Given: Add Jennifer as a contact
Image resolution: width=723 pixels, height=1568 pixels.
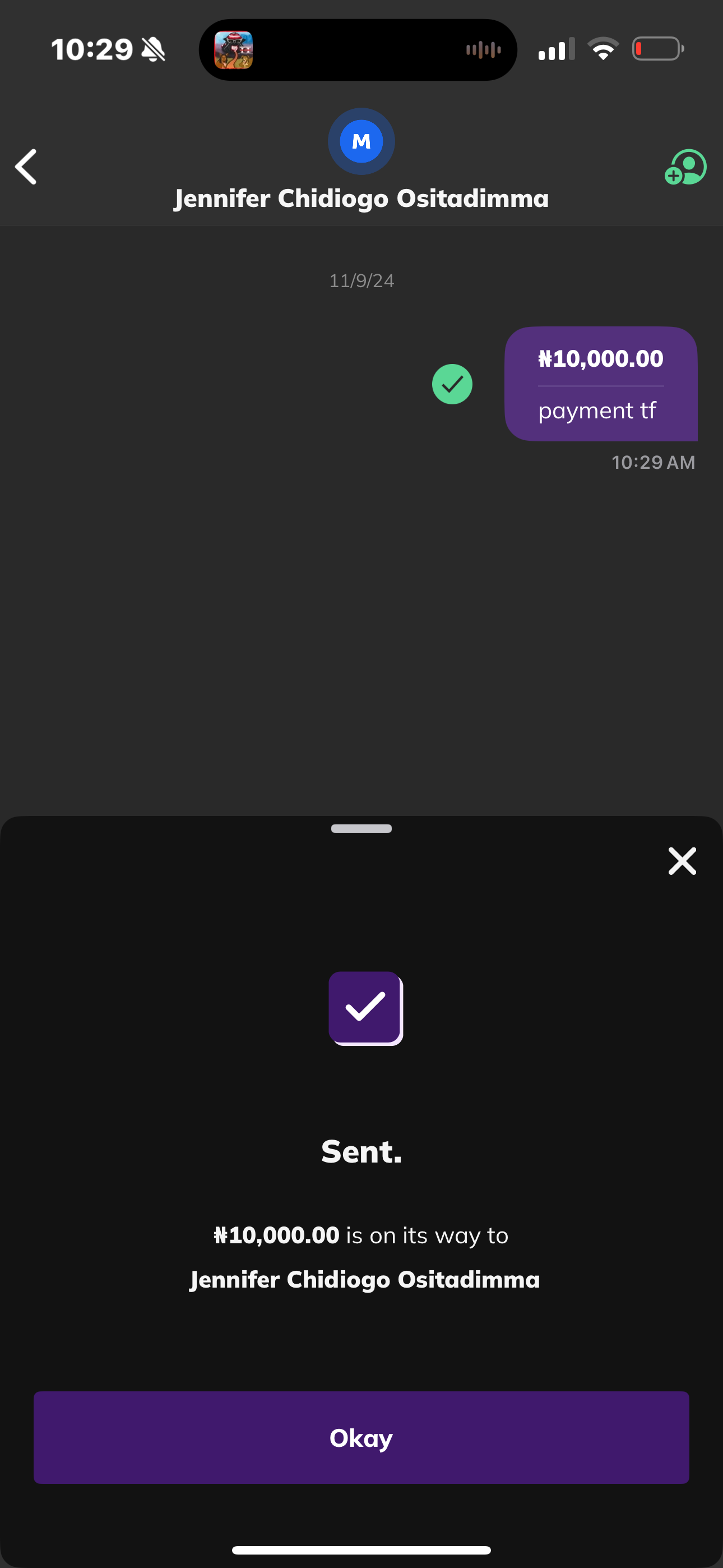Looking at the screenshot, I should pos(685,167).
